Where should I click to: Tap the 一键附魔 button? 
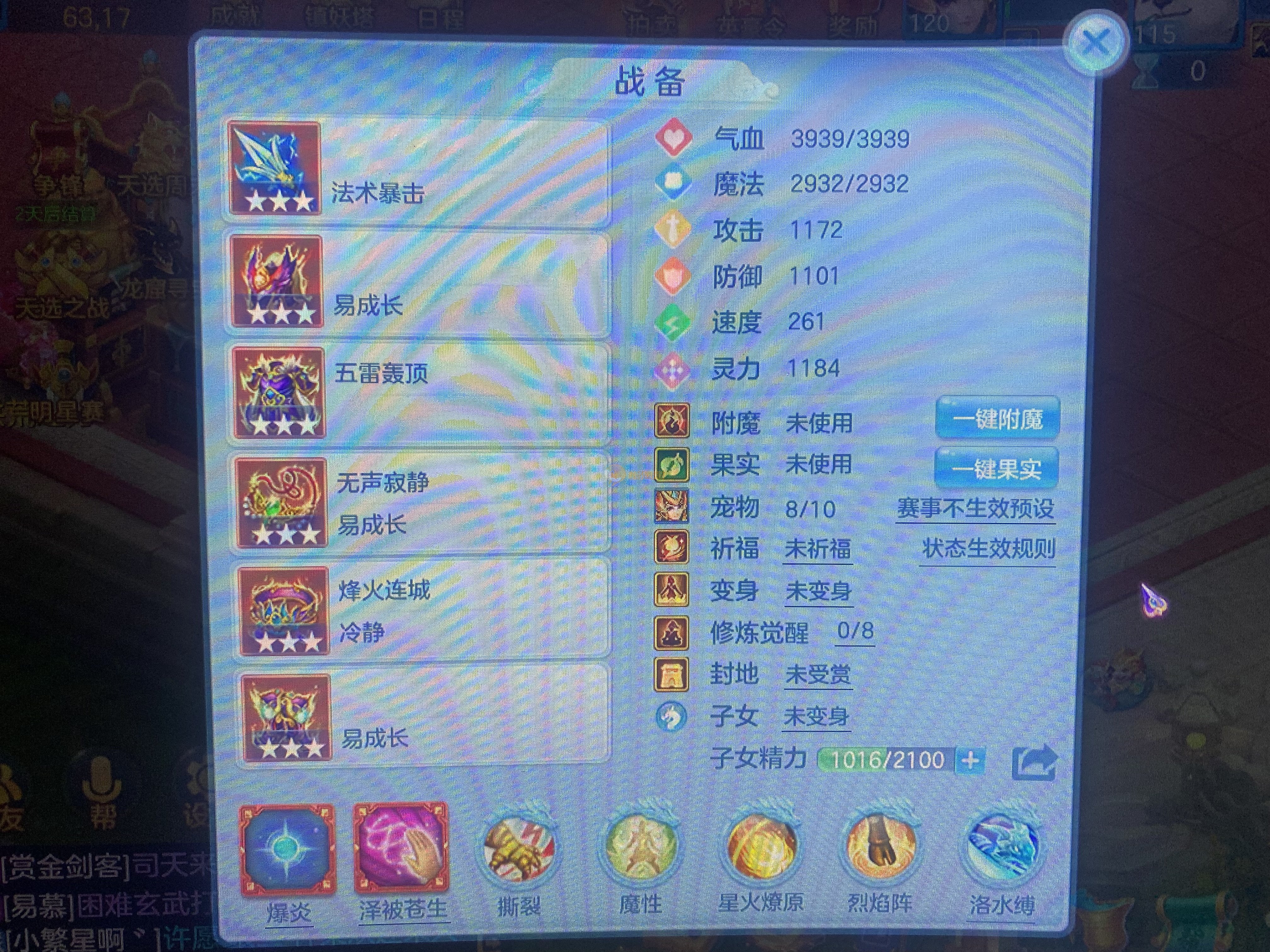click(x=997, y=419)
